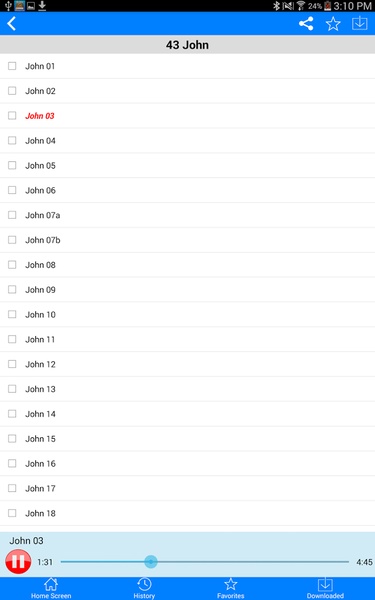The height and width of the screenshot is (600, 375).
Task: Switch to the Favorites tab
Action: (x=230, y=588)
